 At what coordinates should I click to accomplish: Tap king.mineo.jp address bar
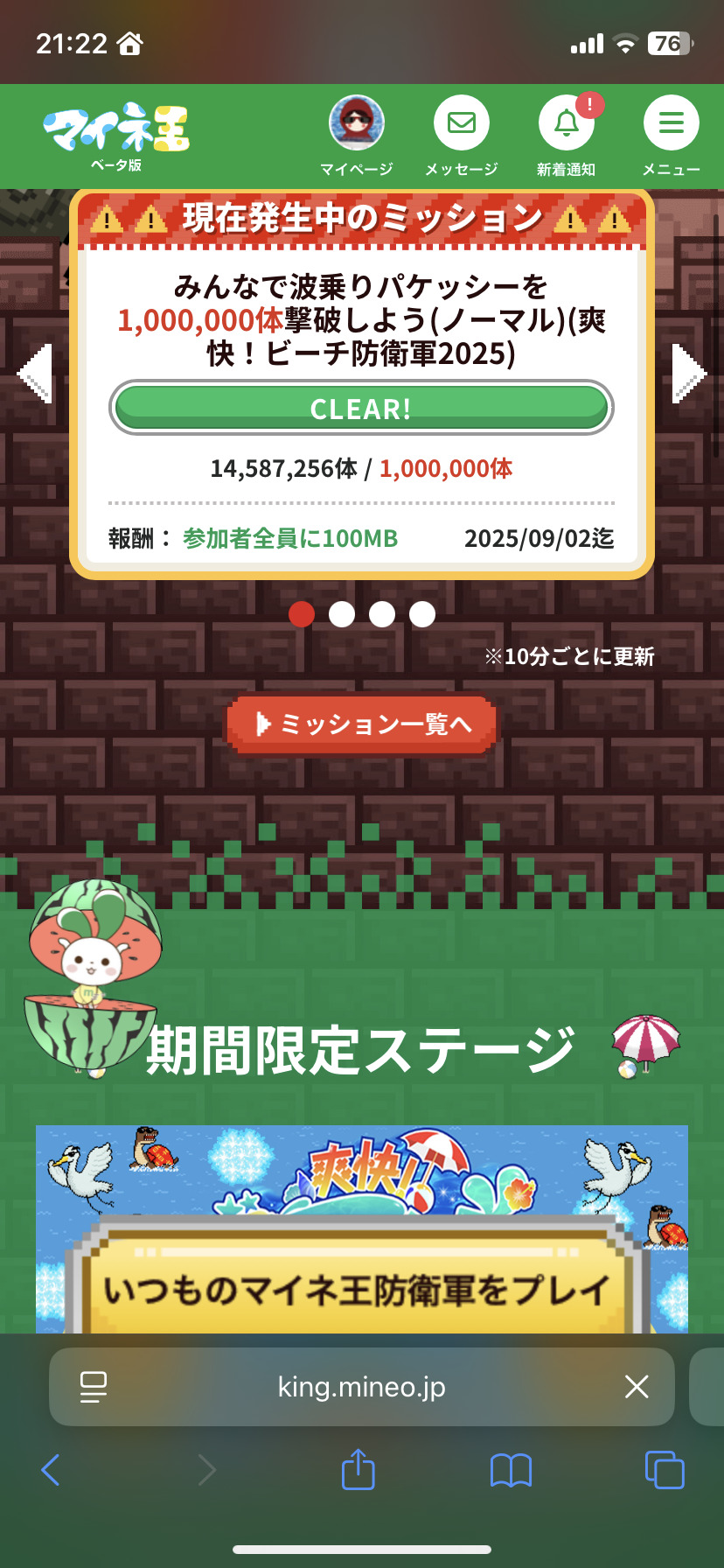[x=361, y=1387]
